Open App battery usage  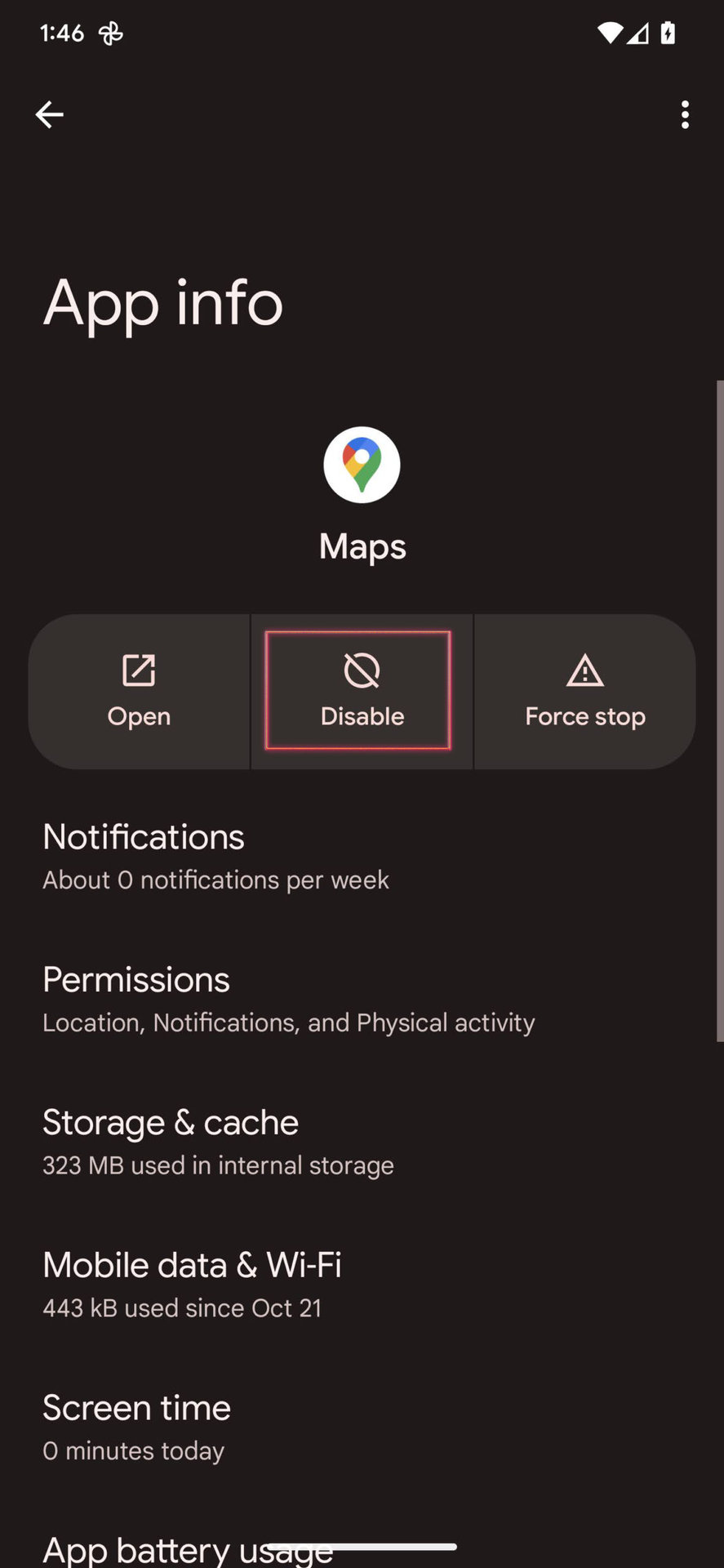coord(188,1546)
